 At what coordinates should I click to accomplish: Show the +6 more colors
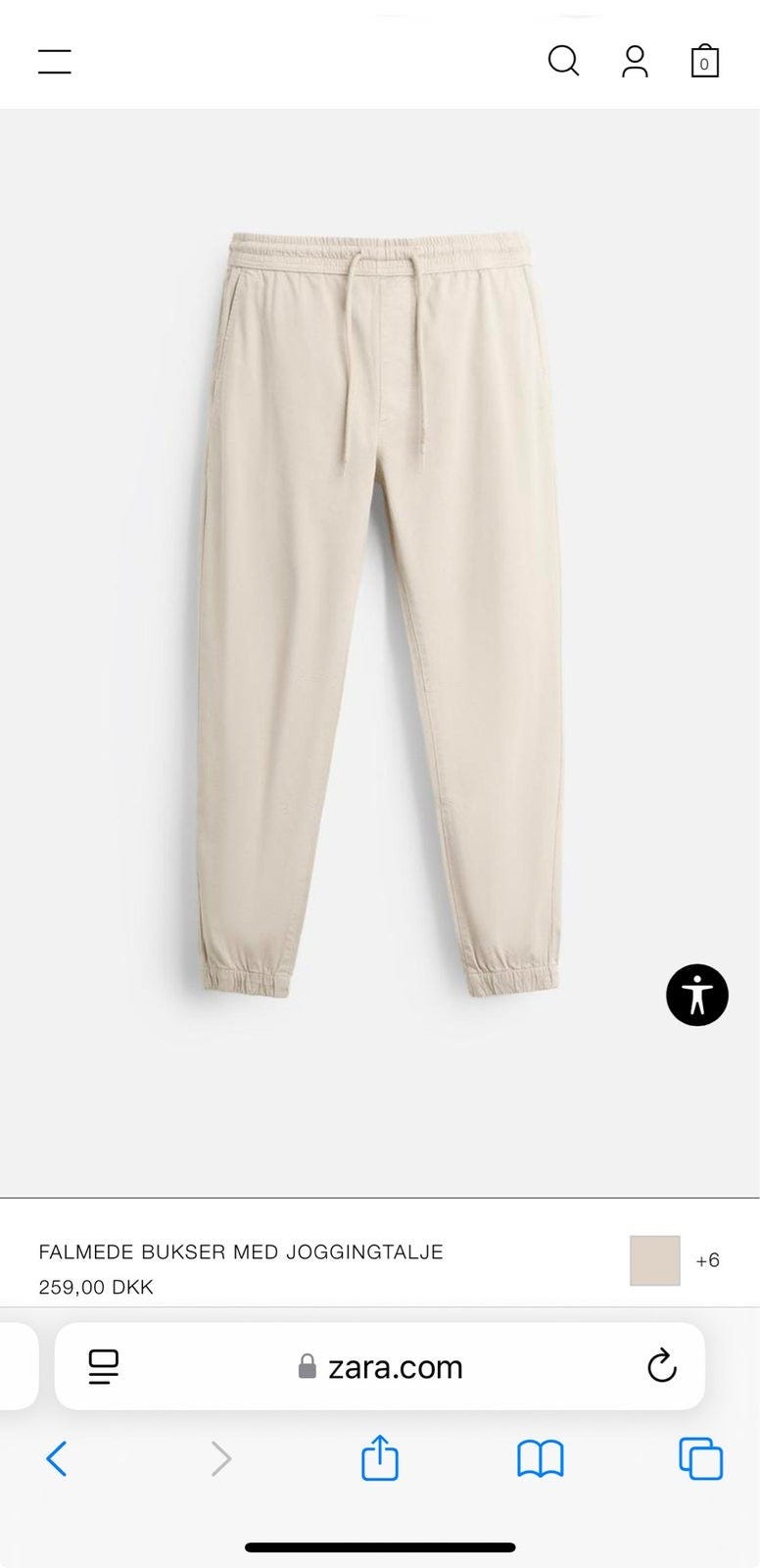click(707, 1260)
